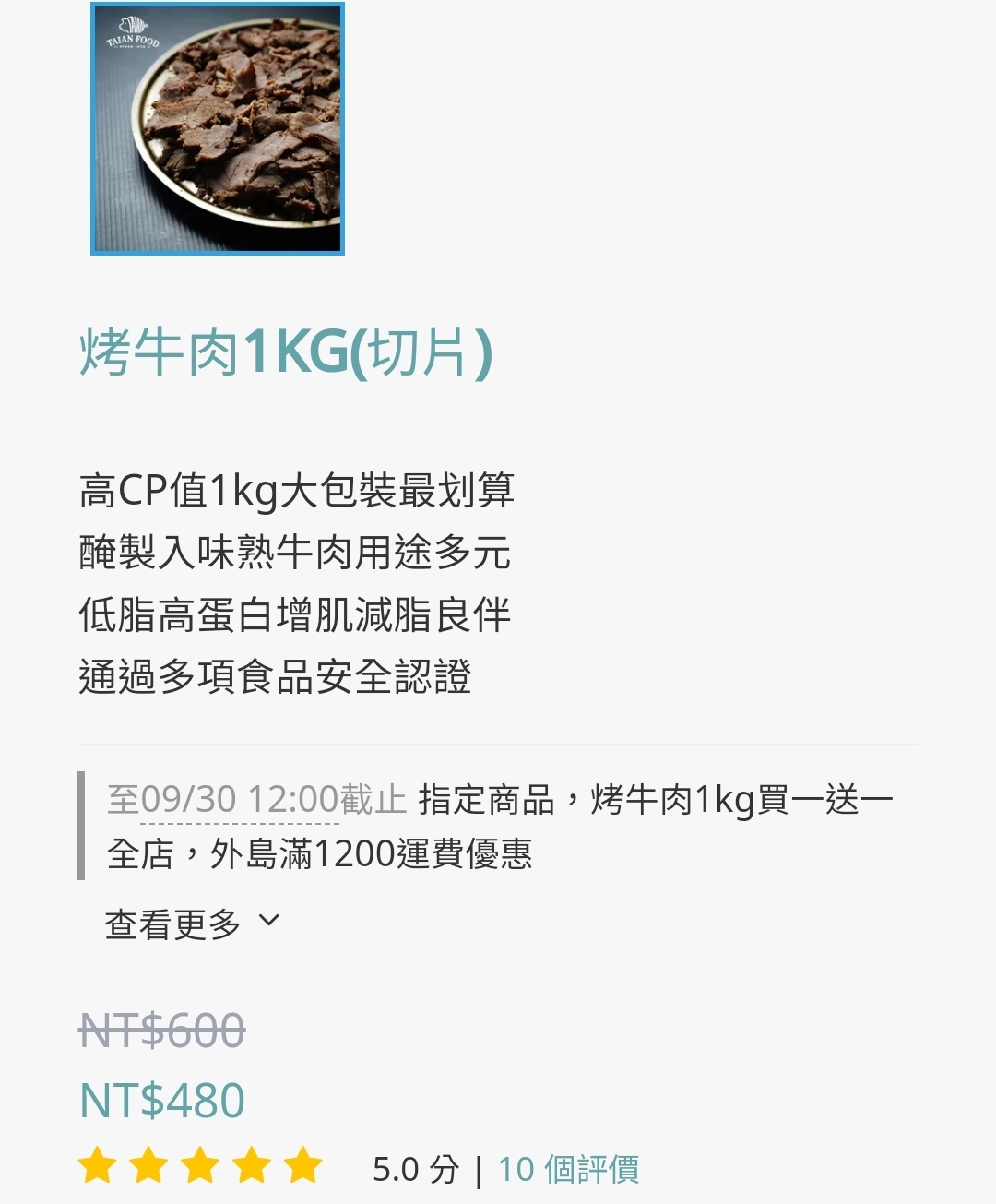Select the roast beef product thumbnail
This screenshot has height=1204, width=996.
click(x=218, y=128)
